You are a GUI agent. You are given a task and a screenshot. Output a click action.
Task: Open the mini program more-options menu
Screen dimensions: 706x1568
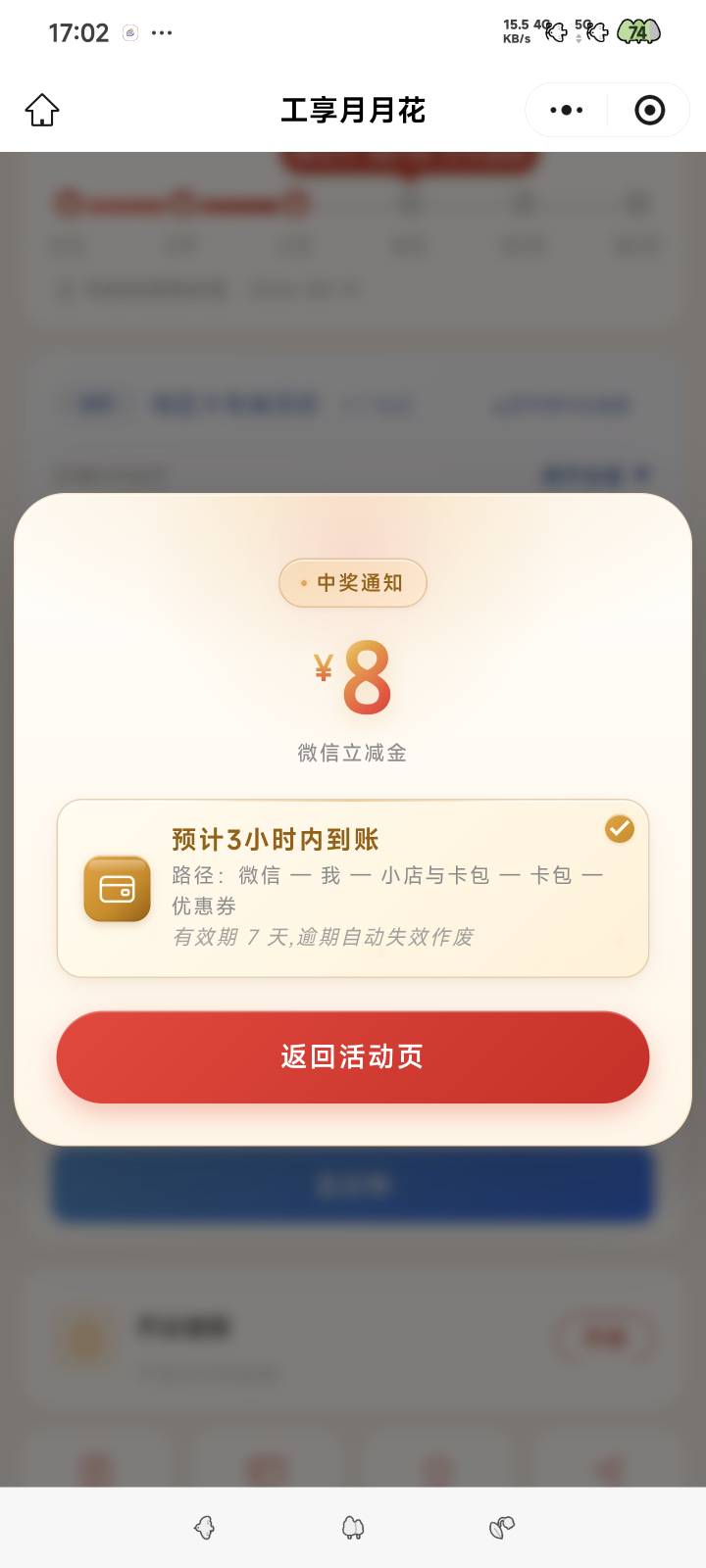pos(567,110)
